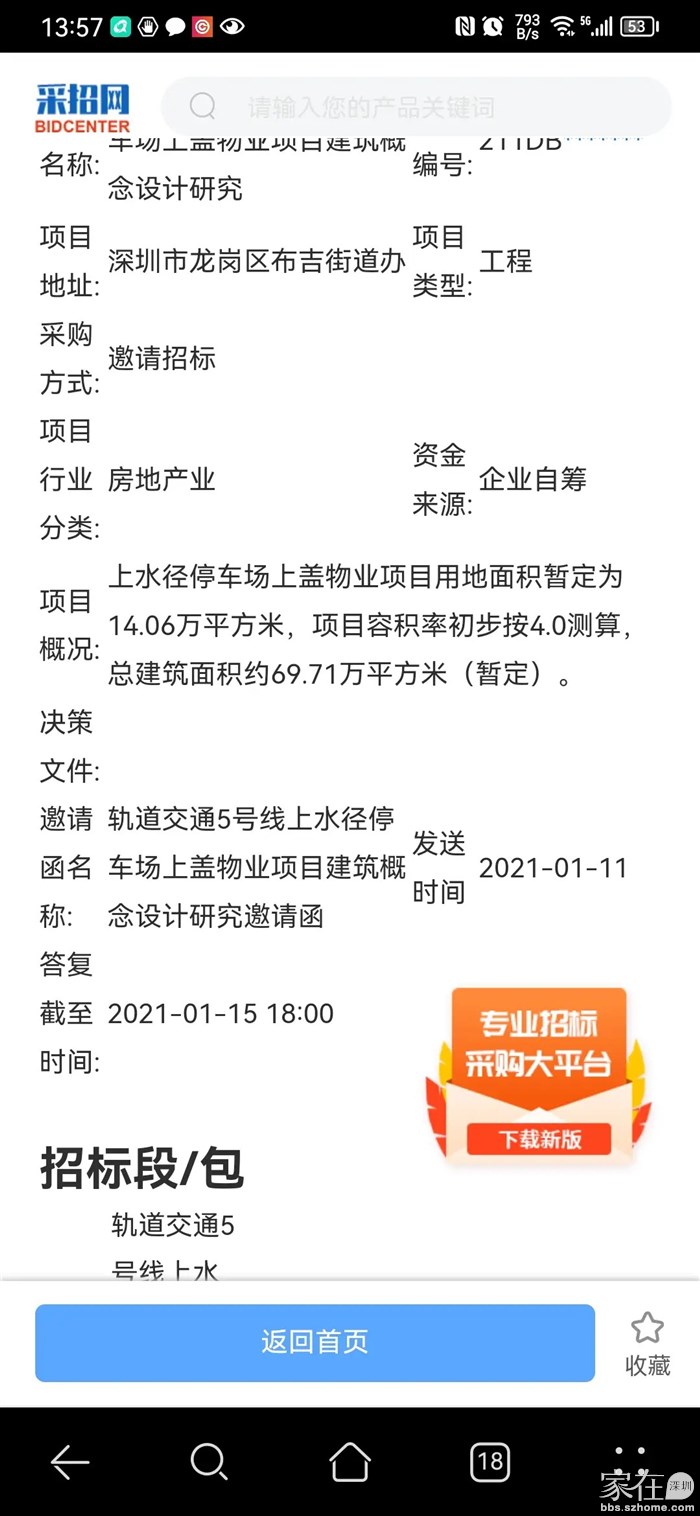Open the browser search icon
The image size is (700, 1516).
(209, 1462)
